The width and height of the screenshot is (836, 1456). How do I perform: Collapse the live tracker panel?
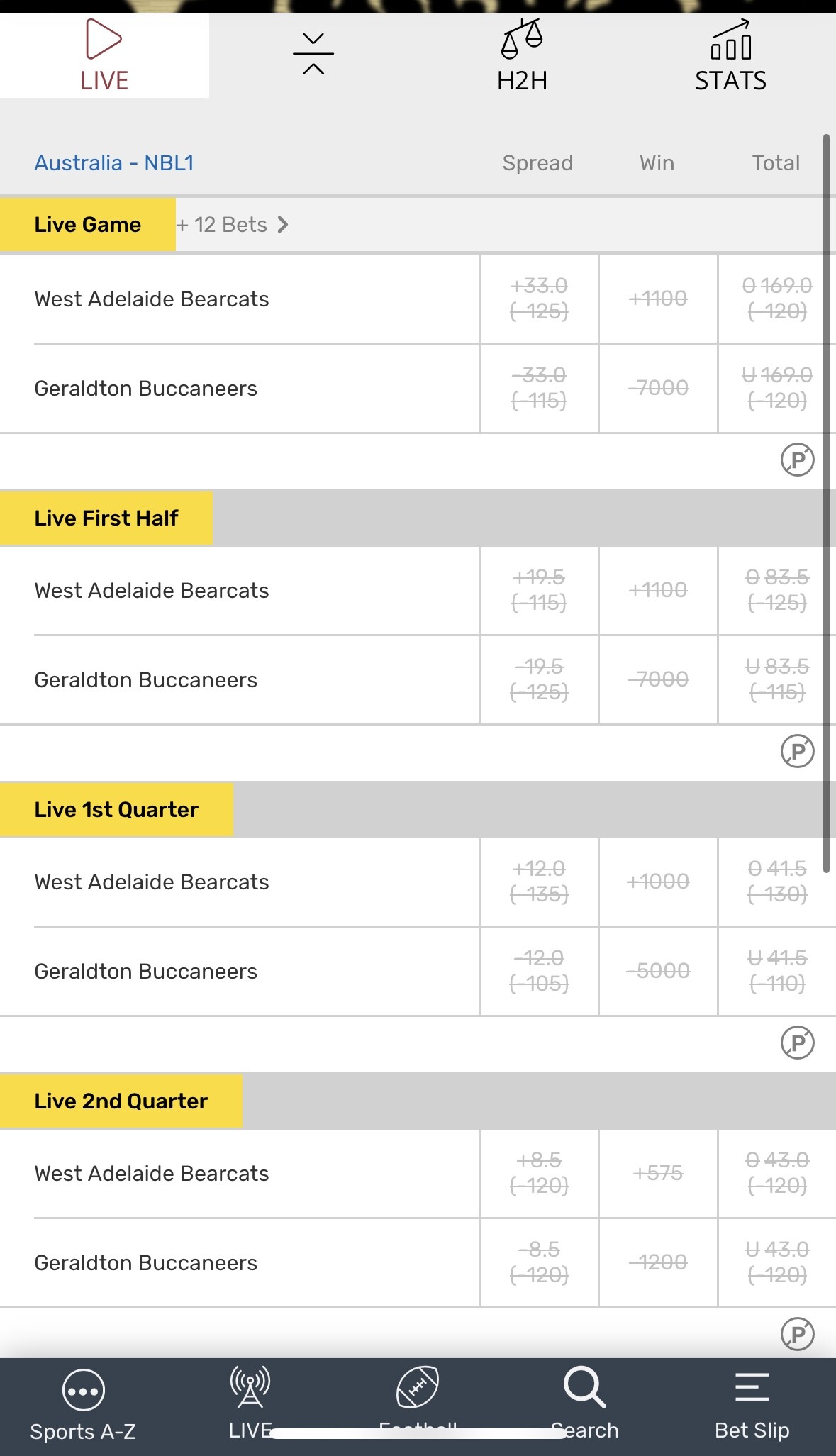(313, 54)
